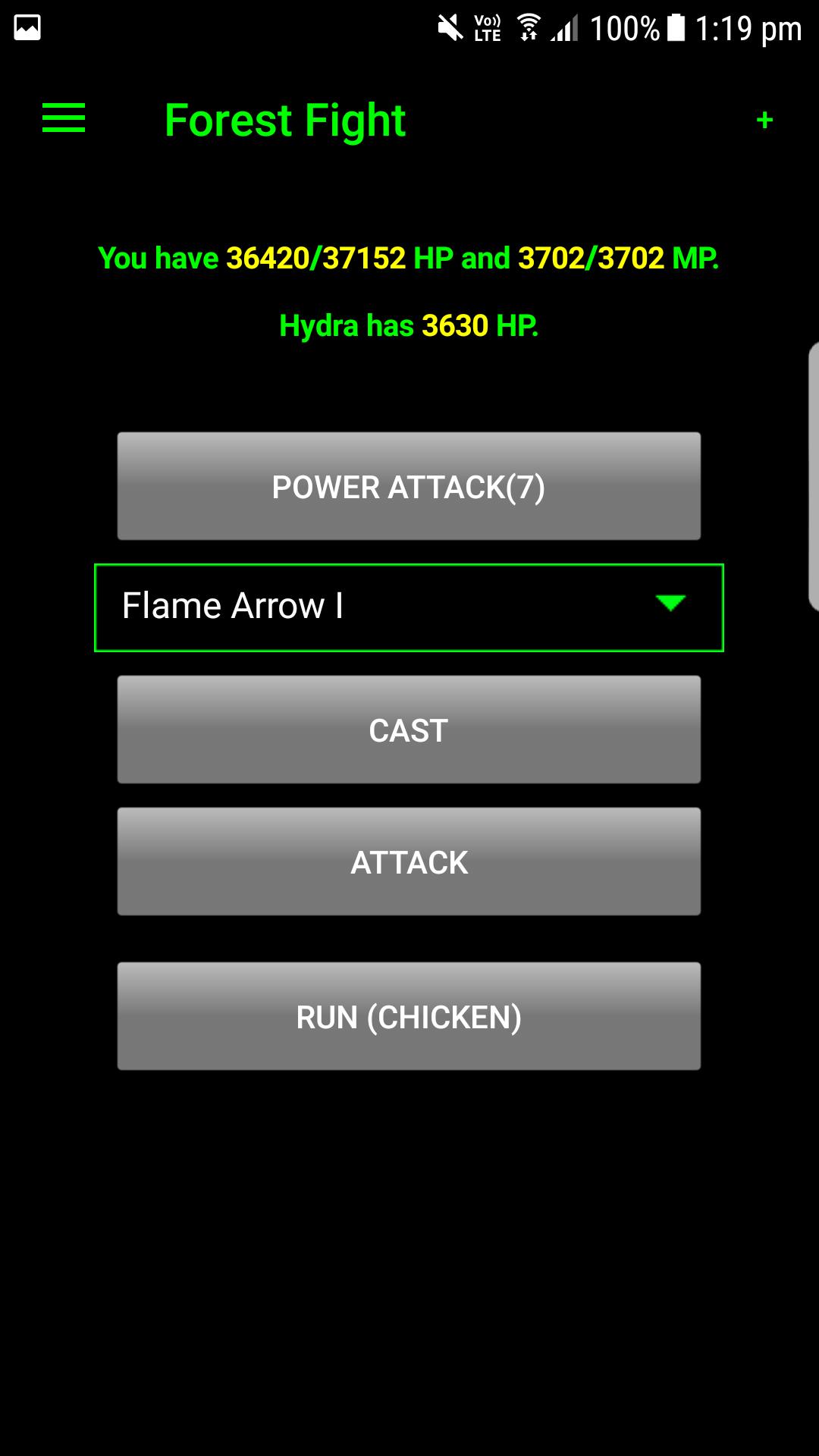
Task: Tap your HP and MP status line
Action: (x=409, y=259)
